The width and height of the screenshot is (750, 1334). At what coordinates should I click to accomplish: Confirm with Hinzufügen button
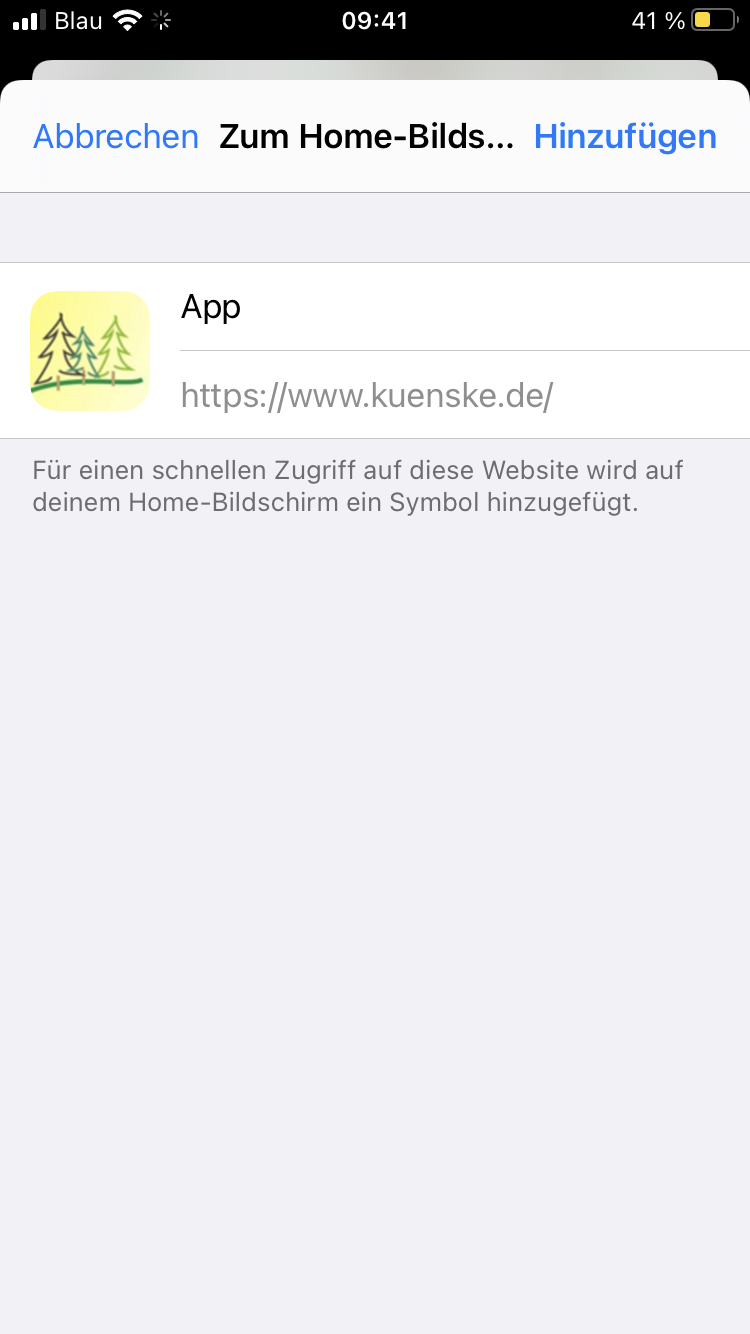point(625,137)
